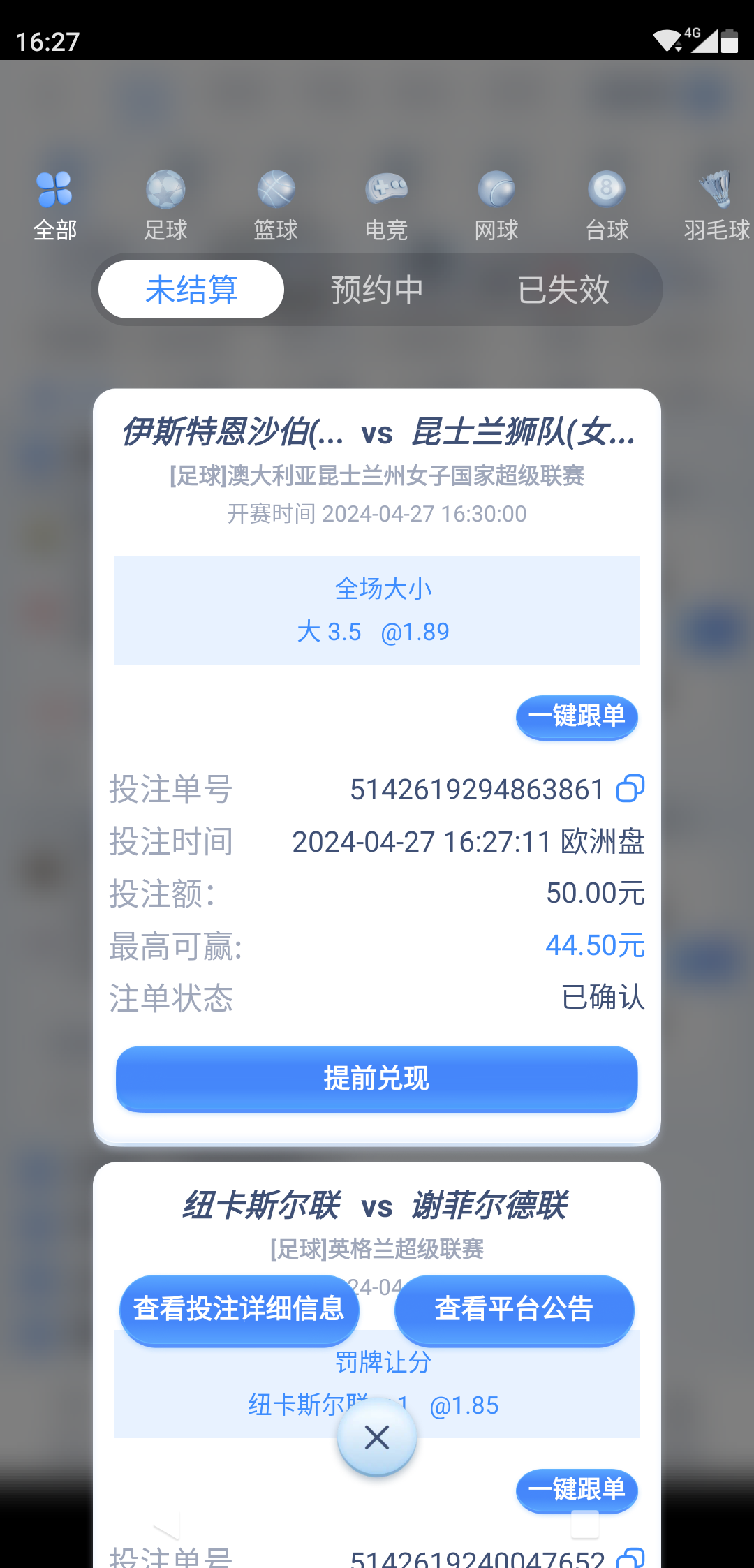Select the 未结算 tab
Image resolution: width=754 pixels, height=1568 pixels.
pos(191,290)
